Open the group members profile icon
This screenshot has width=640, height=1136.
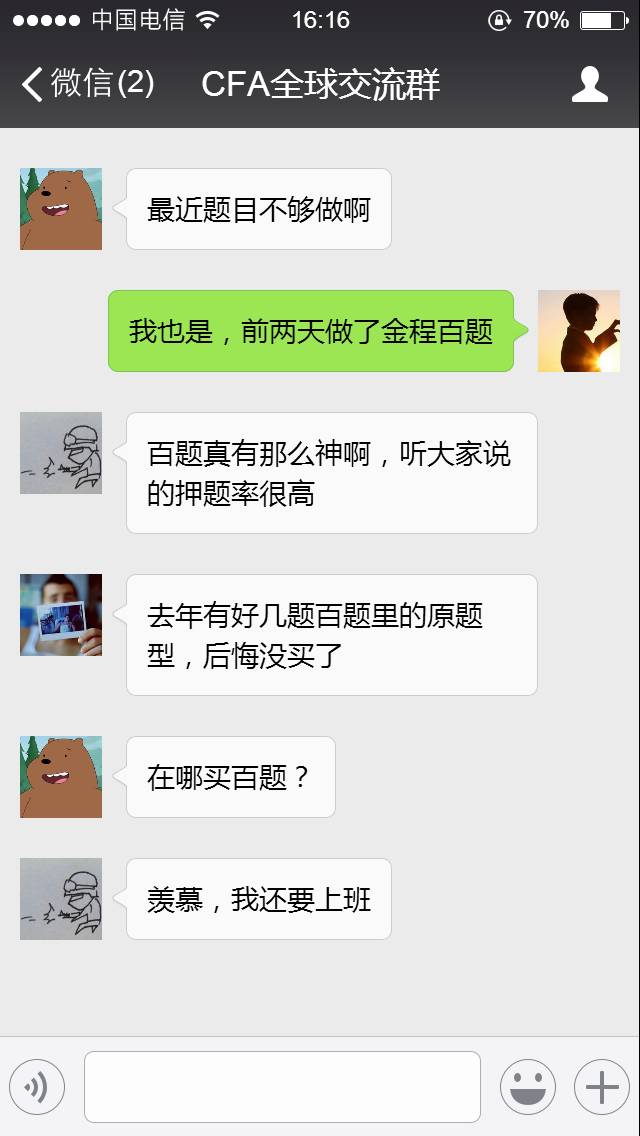(x=589, y=84)
